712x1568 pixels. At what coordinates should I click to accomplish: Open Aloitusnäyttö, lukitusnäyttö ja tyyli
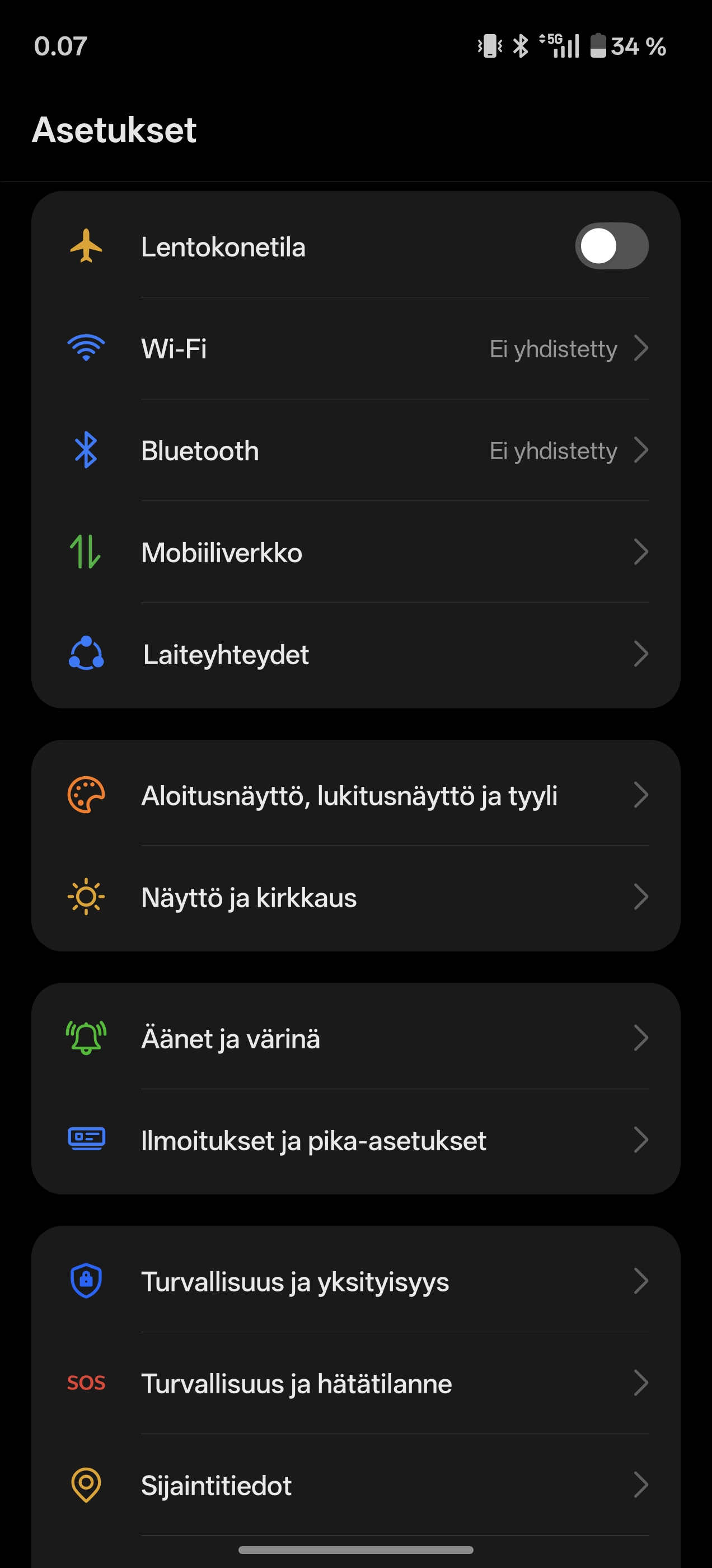(x=355, y=795)
